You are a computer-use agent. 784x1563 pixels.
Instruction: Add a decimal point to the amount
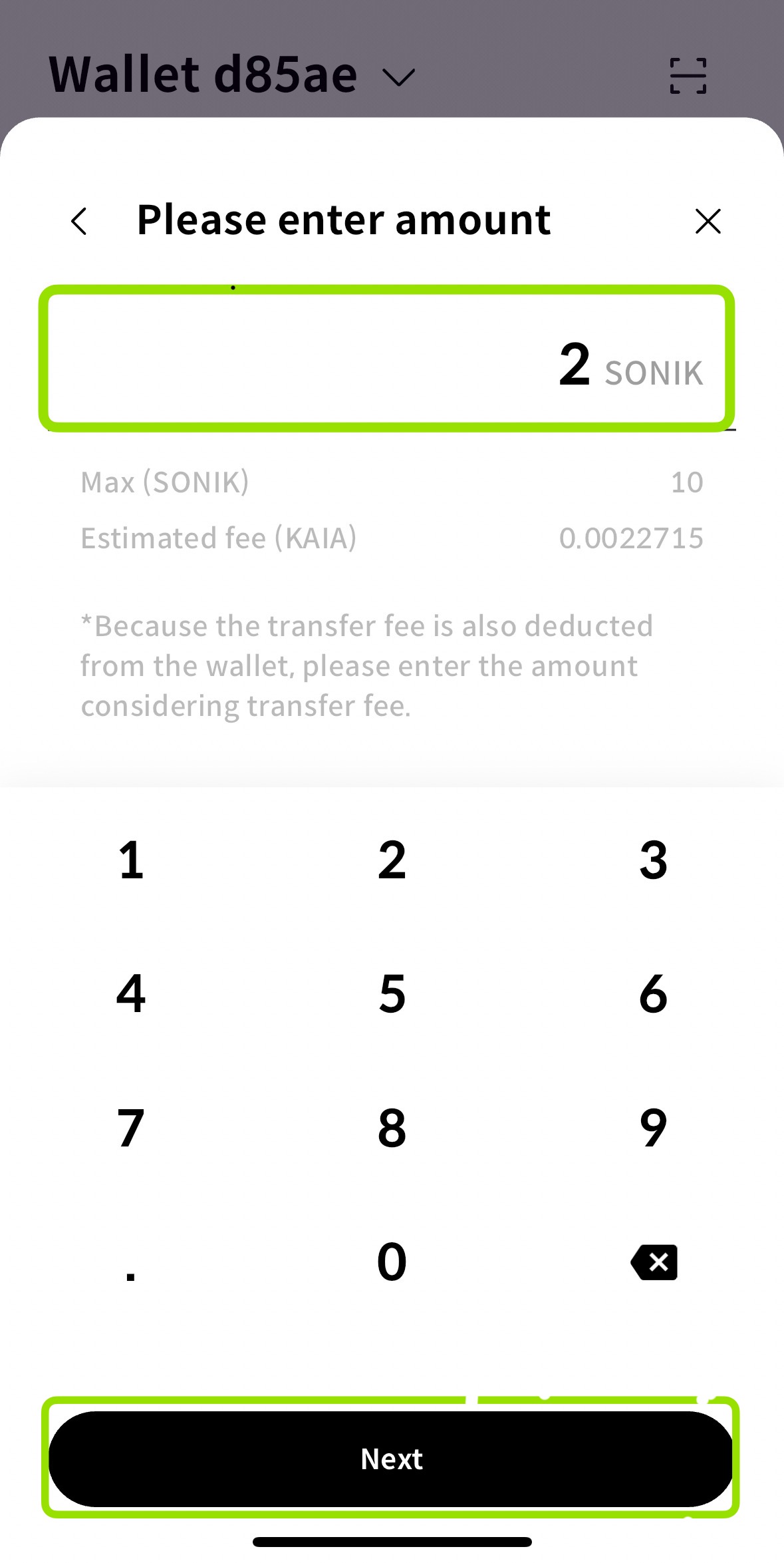(131, 1262)
